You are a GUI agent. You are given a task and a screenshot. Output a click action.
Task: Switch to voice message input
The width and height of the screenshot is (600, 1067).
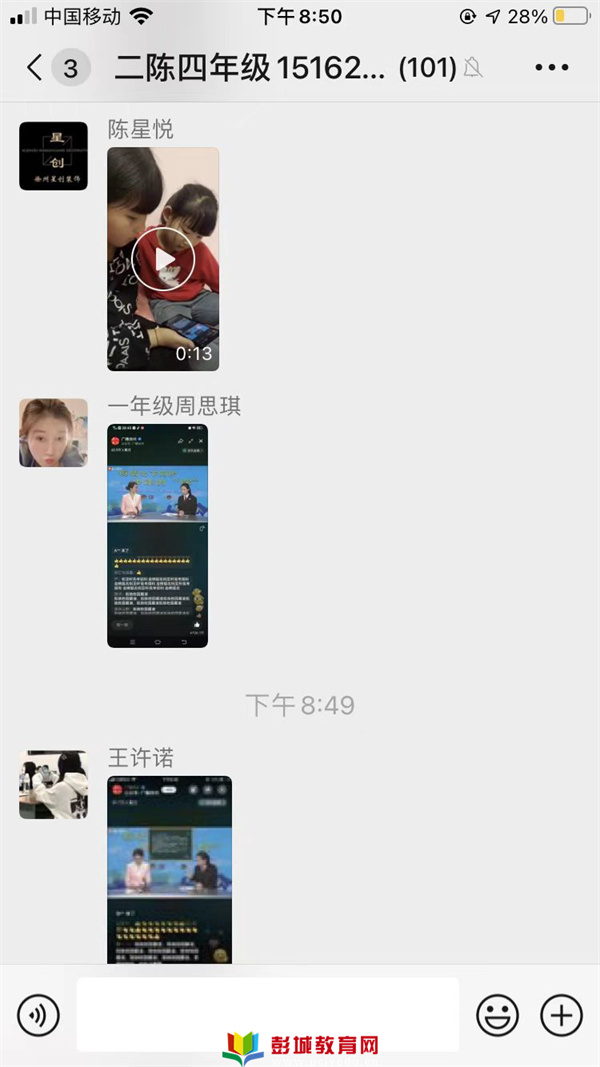click(38, 1016)
